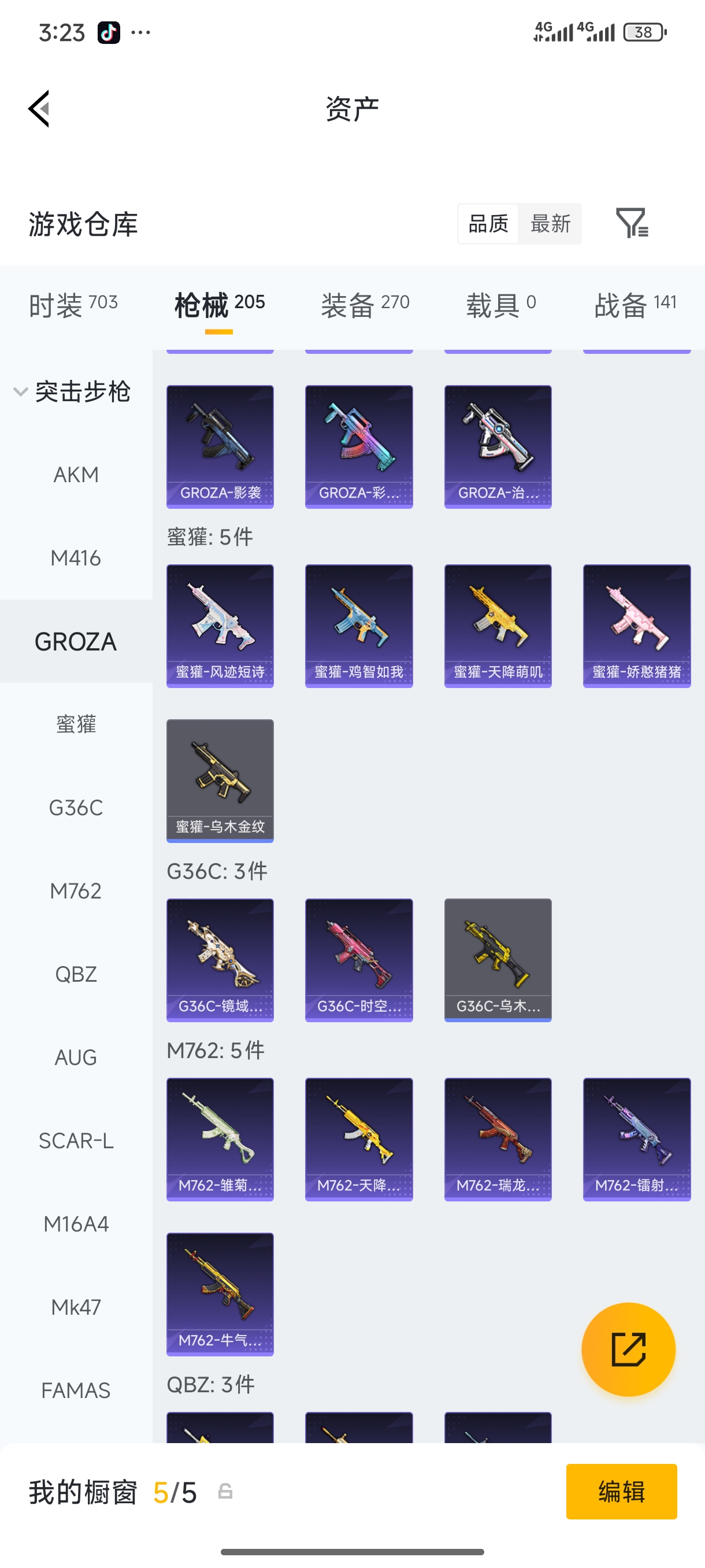Open the M762-牛气 skin tile
Image resolution: width=705 pixels, height=1568 pixels.
click(x=220, y=1294)
